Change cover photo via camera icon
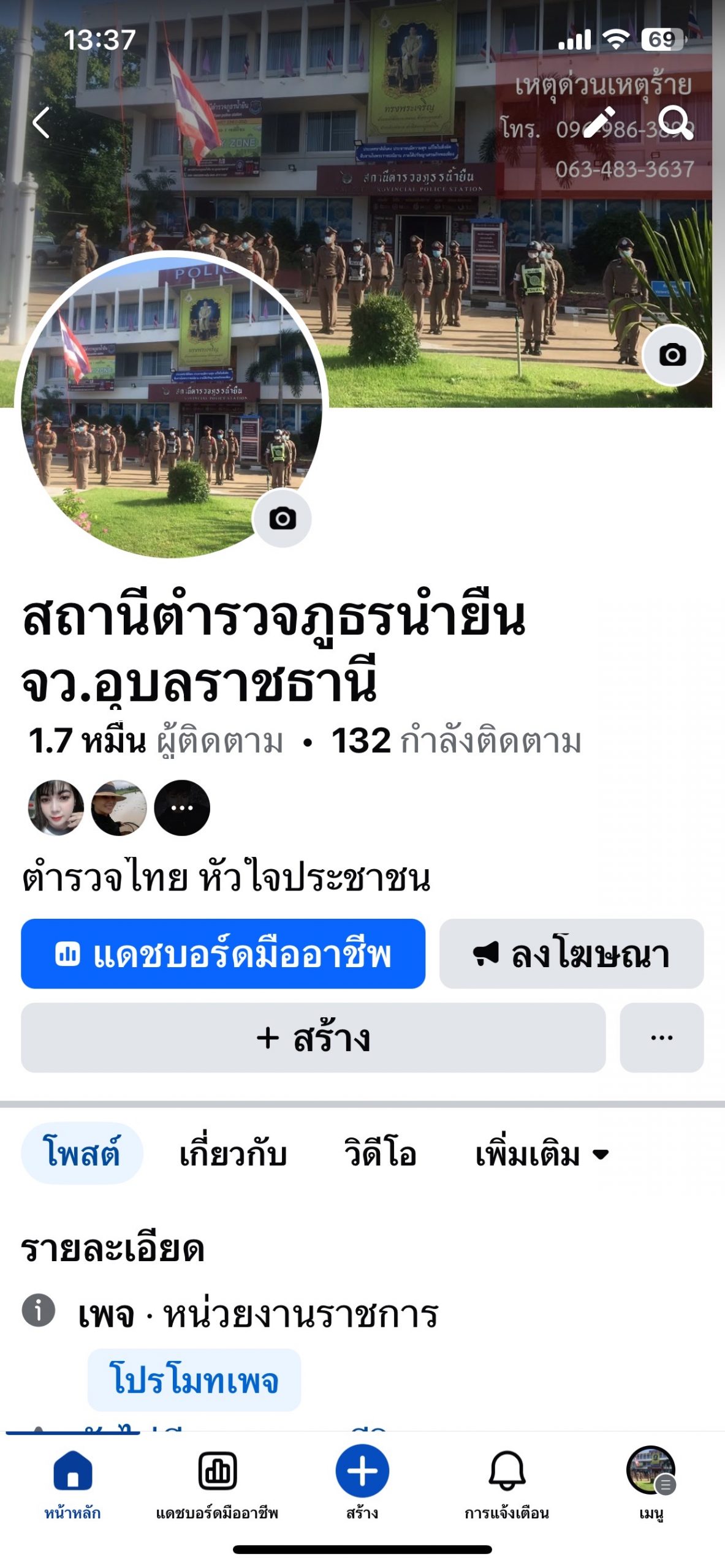This screenshot has height=1568, width=725. (672, 355)
